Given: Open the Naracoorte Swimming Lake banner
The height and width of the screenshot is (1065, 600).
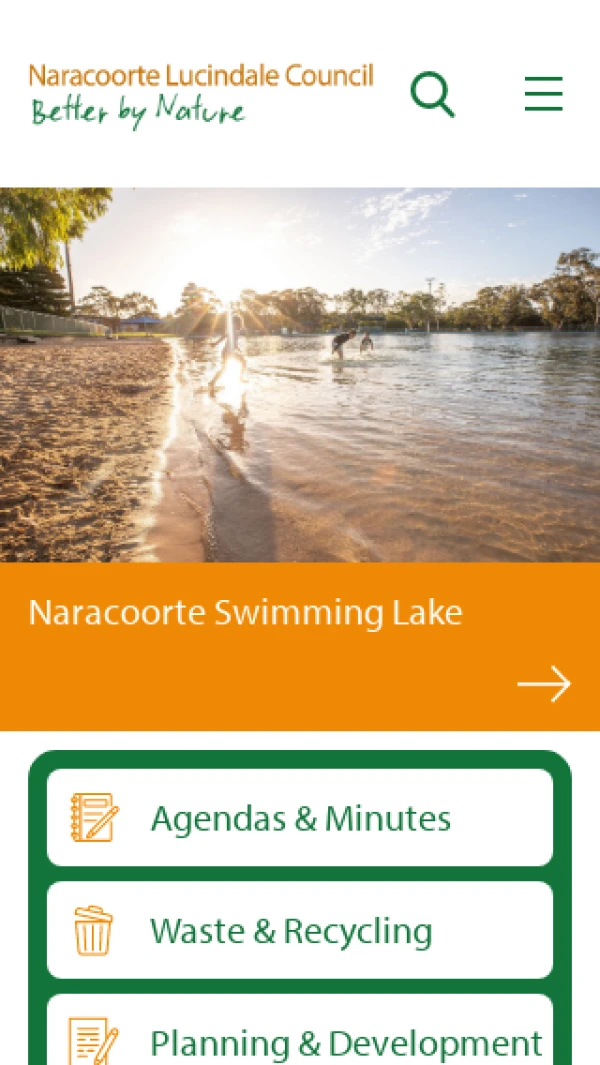Looking at the screenshot, I should tap(245, 613).
